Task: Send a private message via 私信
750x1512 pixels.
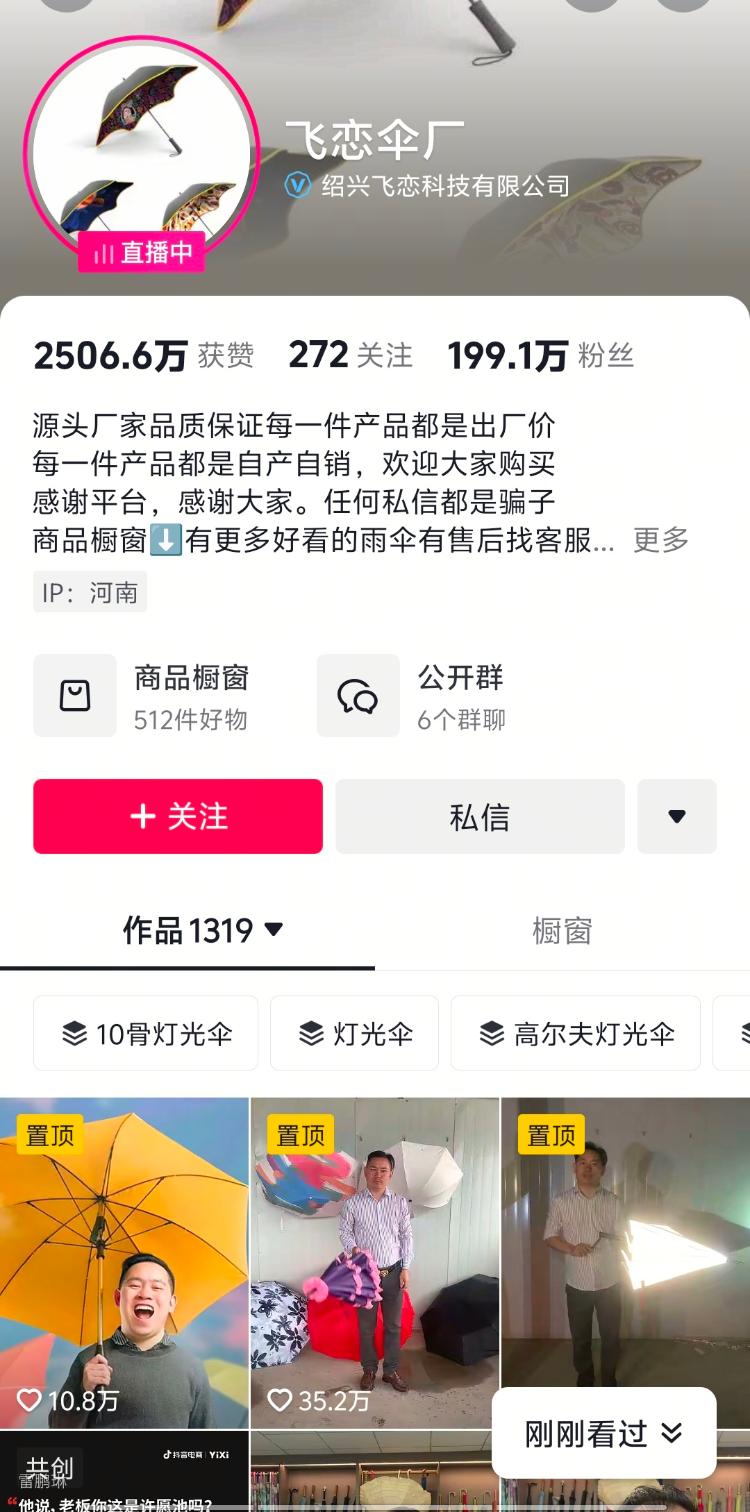Action: point(480,817)
